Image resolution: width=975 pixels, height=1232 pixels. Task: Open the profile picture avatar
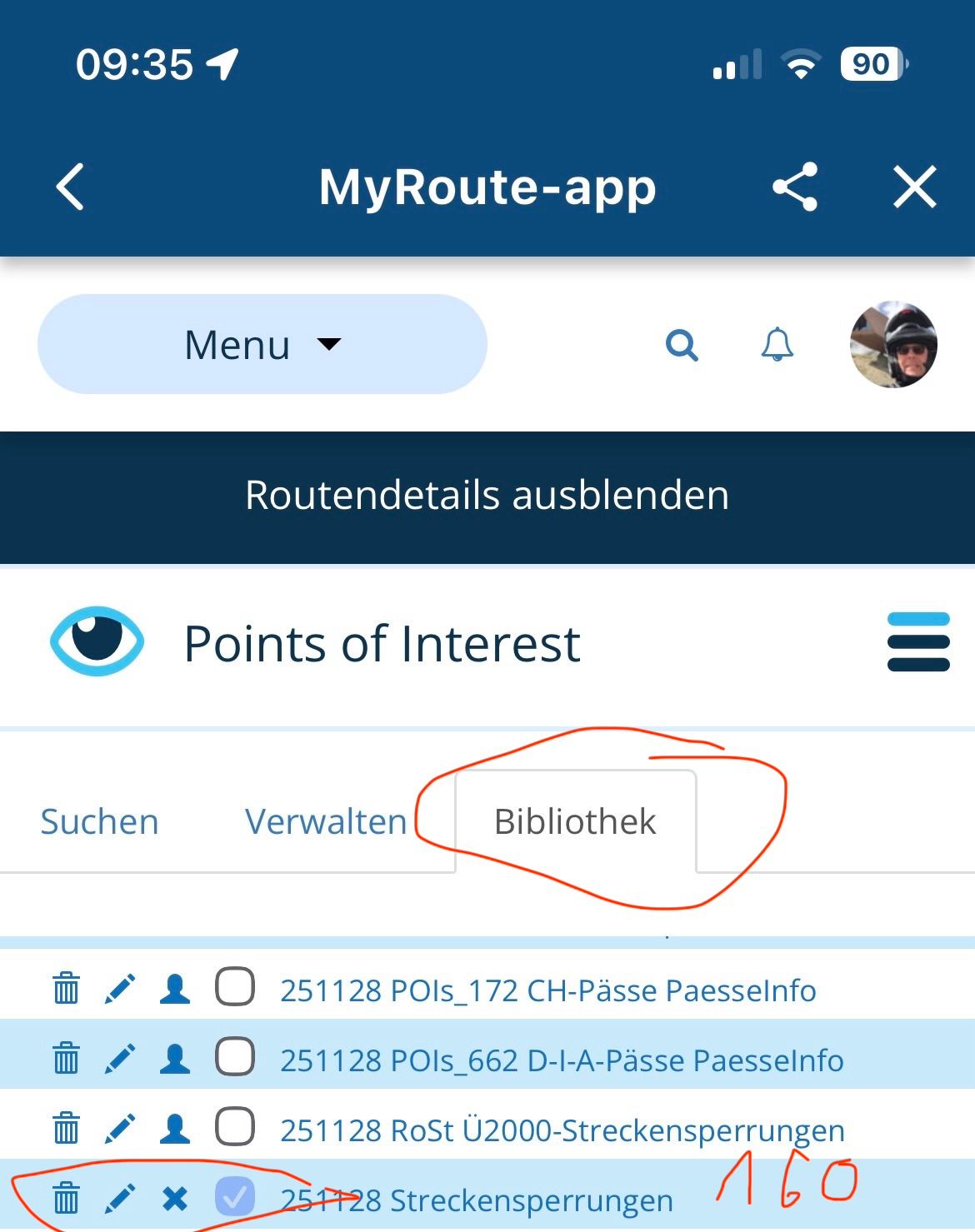point(893,344)
